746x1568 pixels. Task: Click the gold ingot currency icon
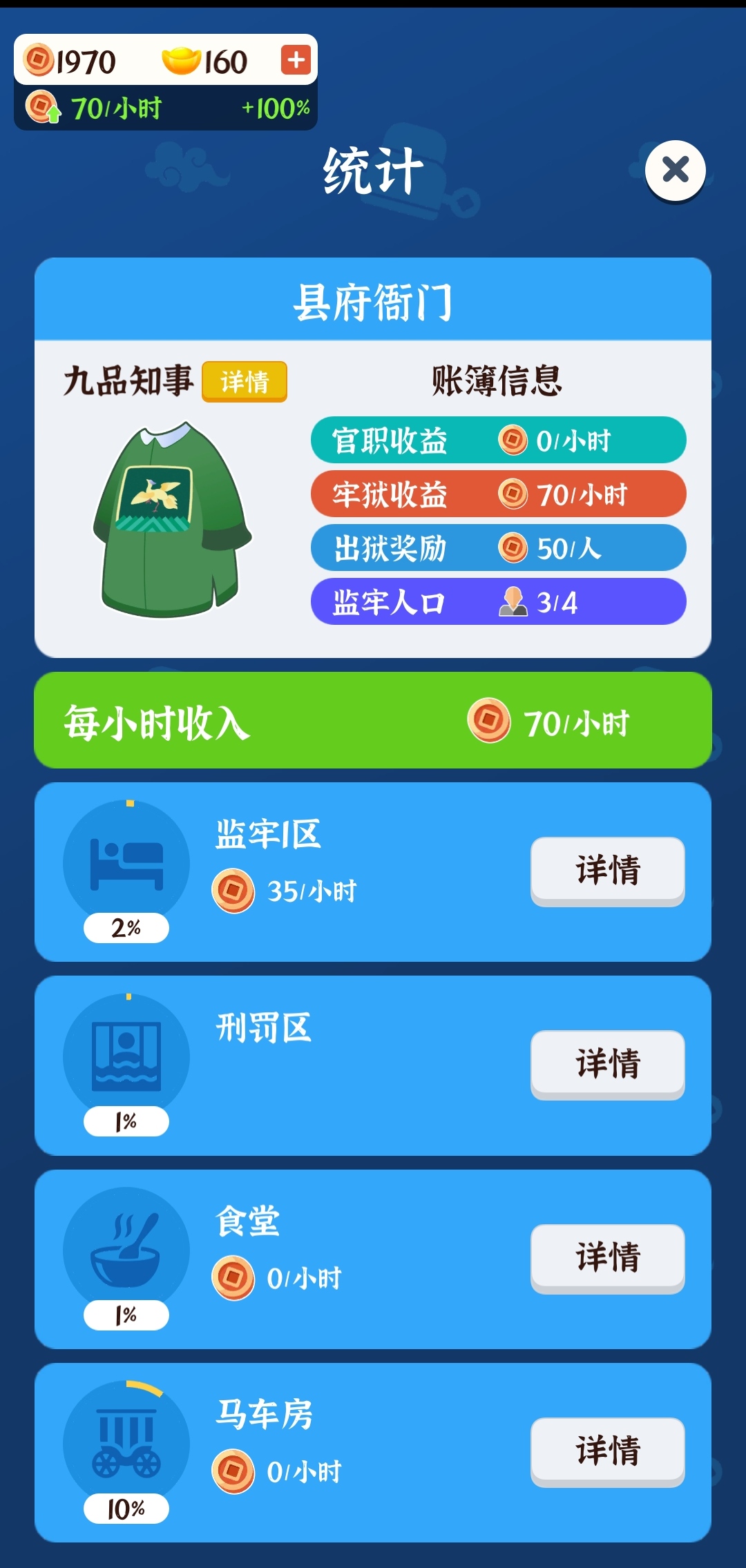click(178, 61)
